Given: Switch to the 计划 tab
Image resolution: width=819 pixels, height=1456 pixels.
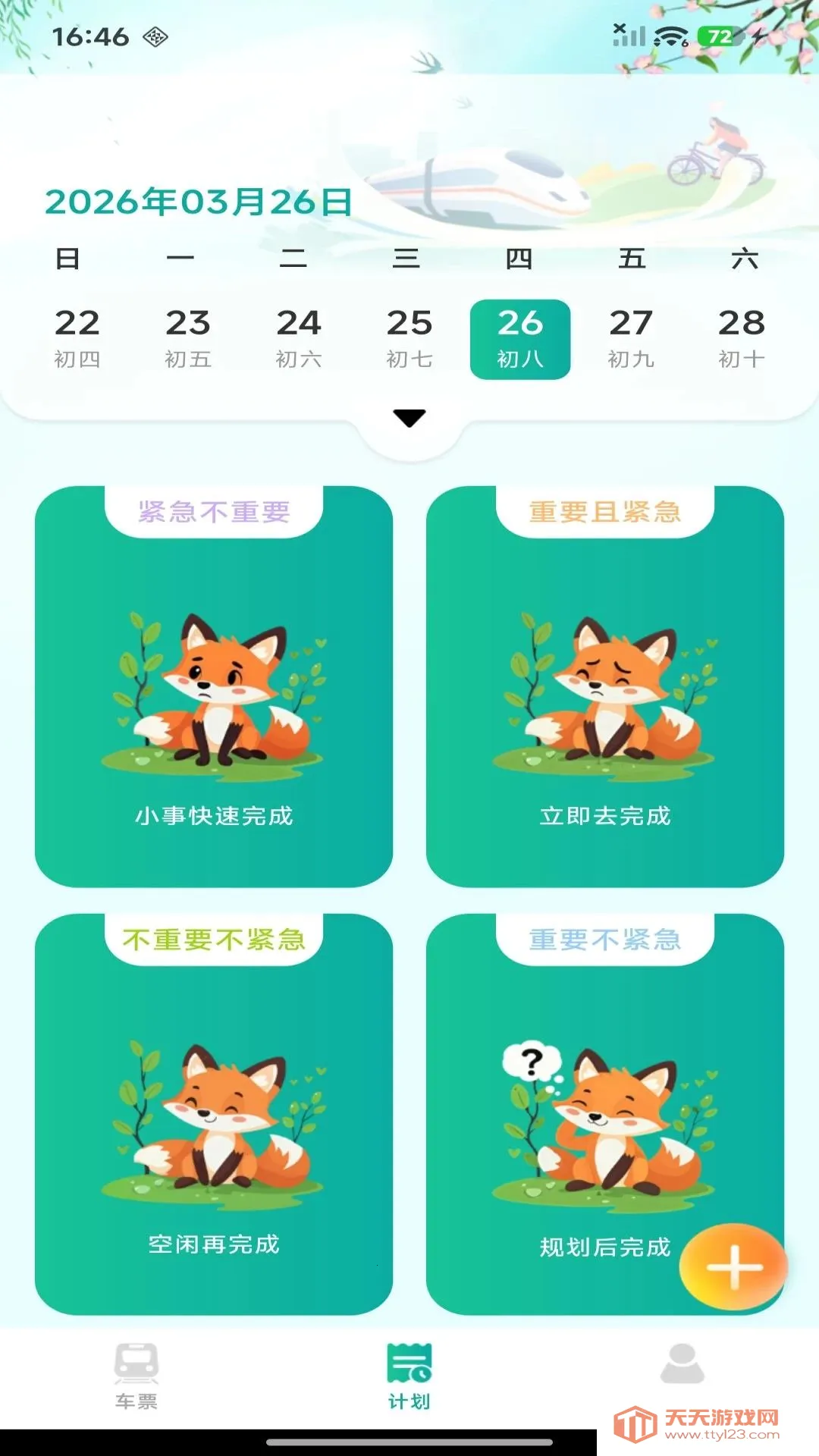Looking at the screenshot, I should point(409,1375).
